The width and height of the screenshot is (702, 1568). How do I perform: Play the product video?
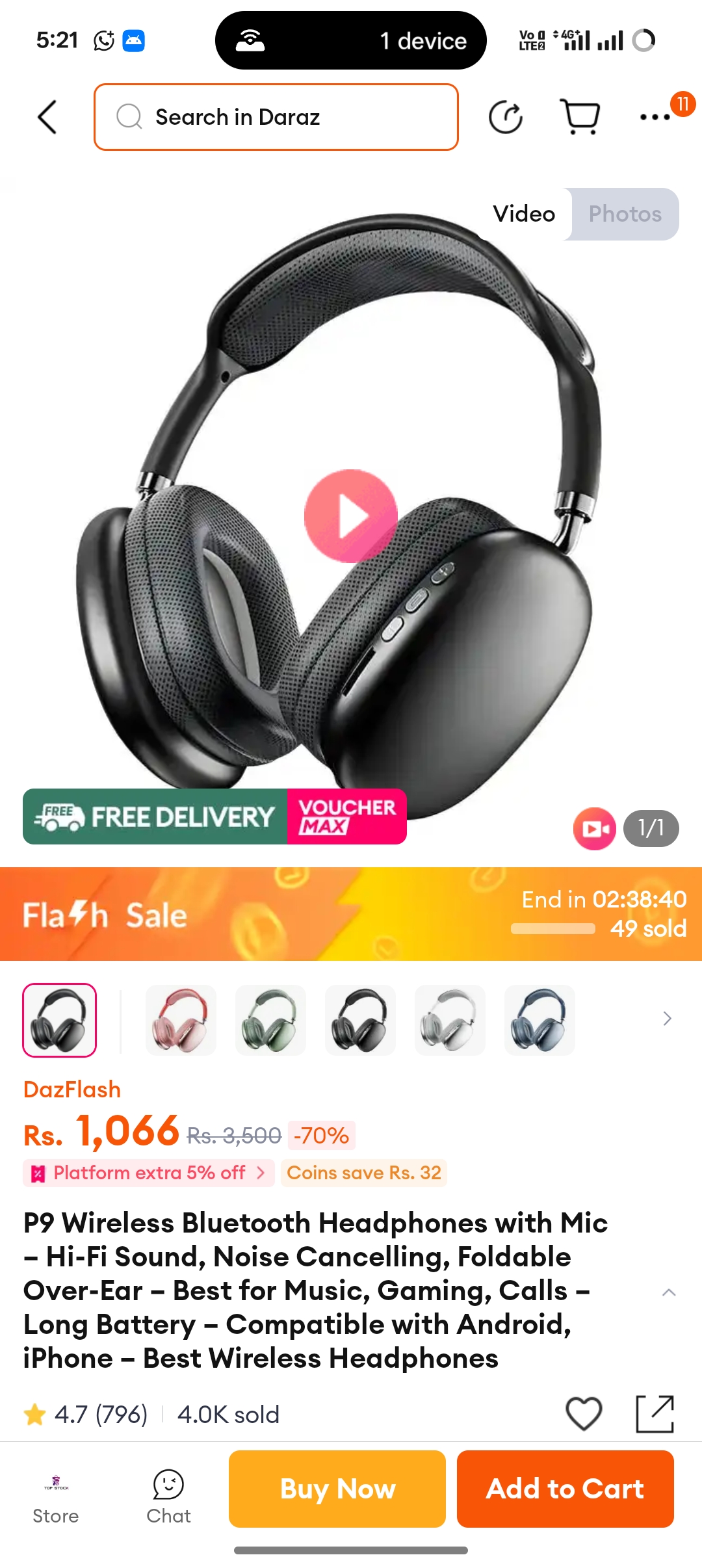351,516
